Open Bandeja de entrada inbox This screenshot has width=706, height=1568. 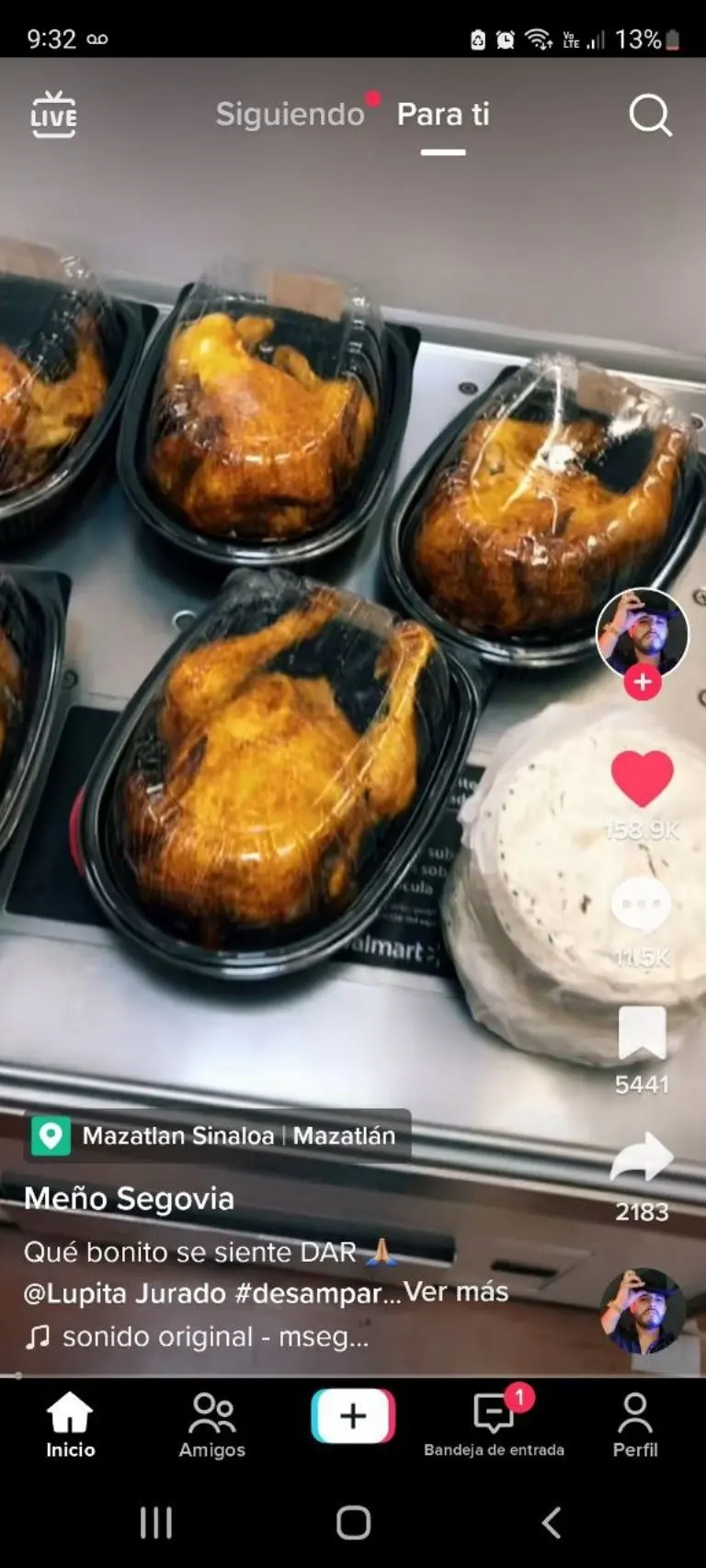tap(494, 1425)
